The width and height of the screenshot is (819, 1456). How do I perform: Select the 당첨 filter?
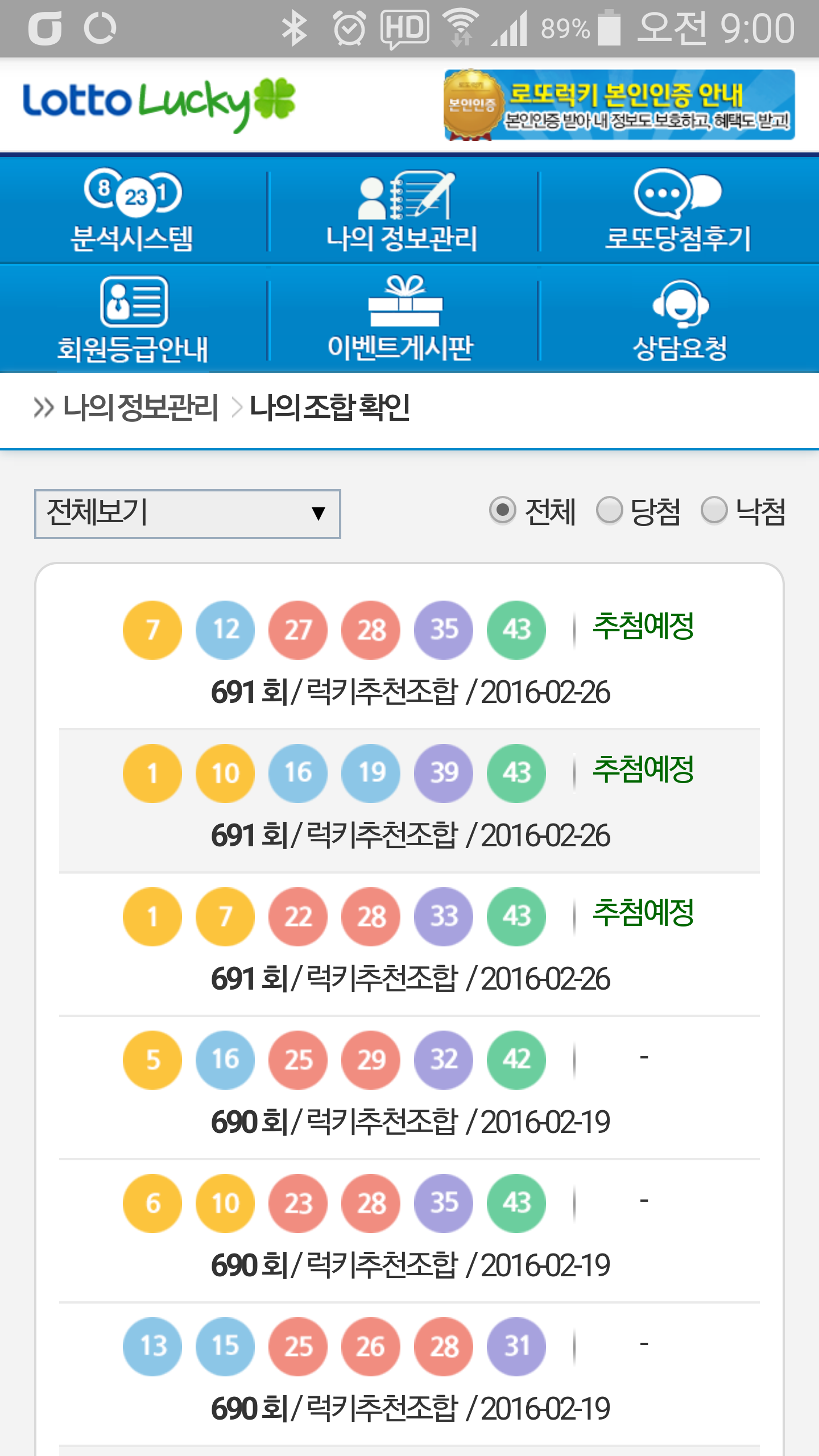pyautogui.click(x=610, y=510)
